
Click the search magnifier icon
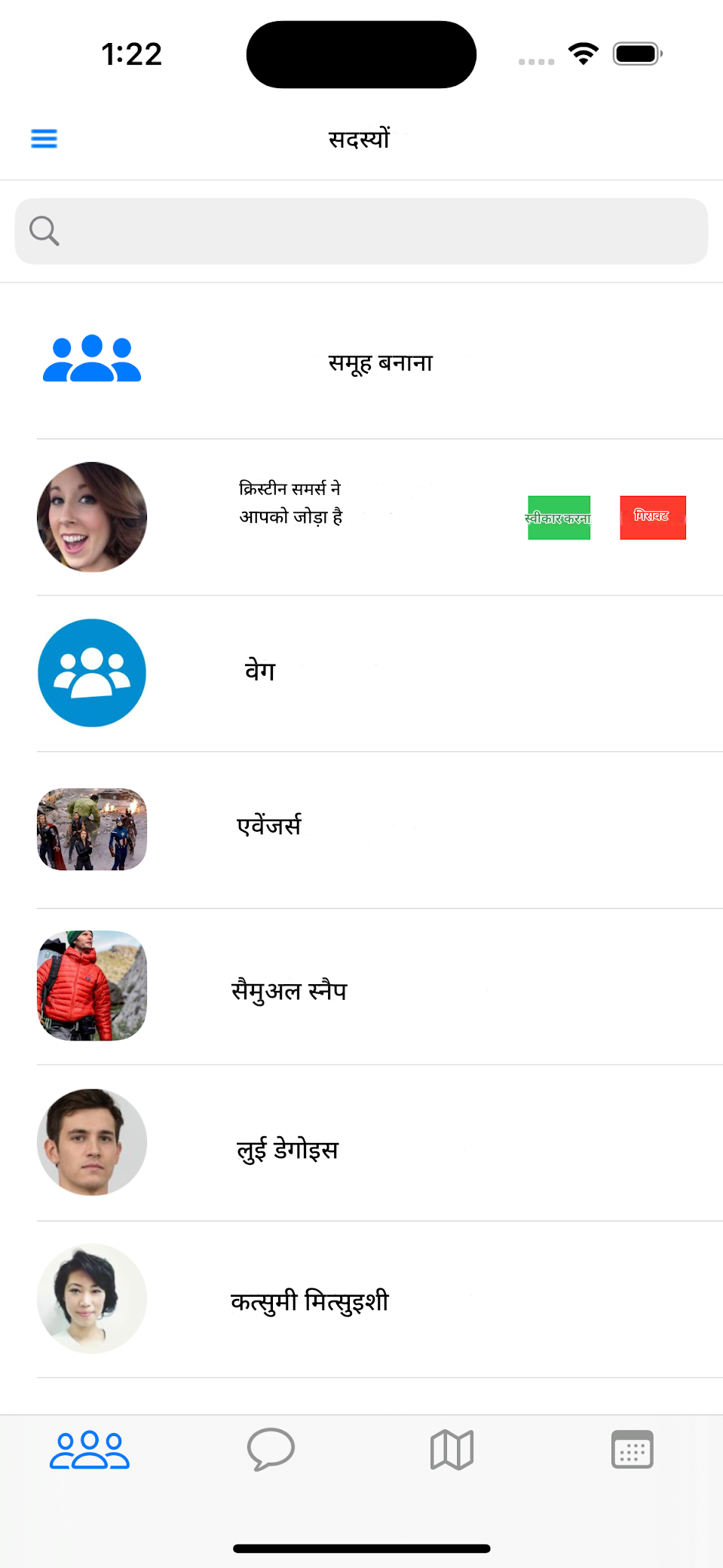[x=43, y=231]
